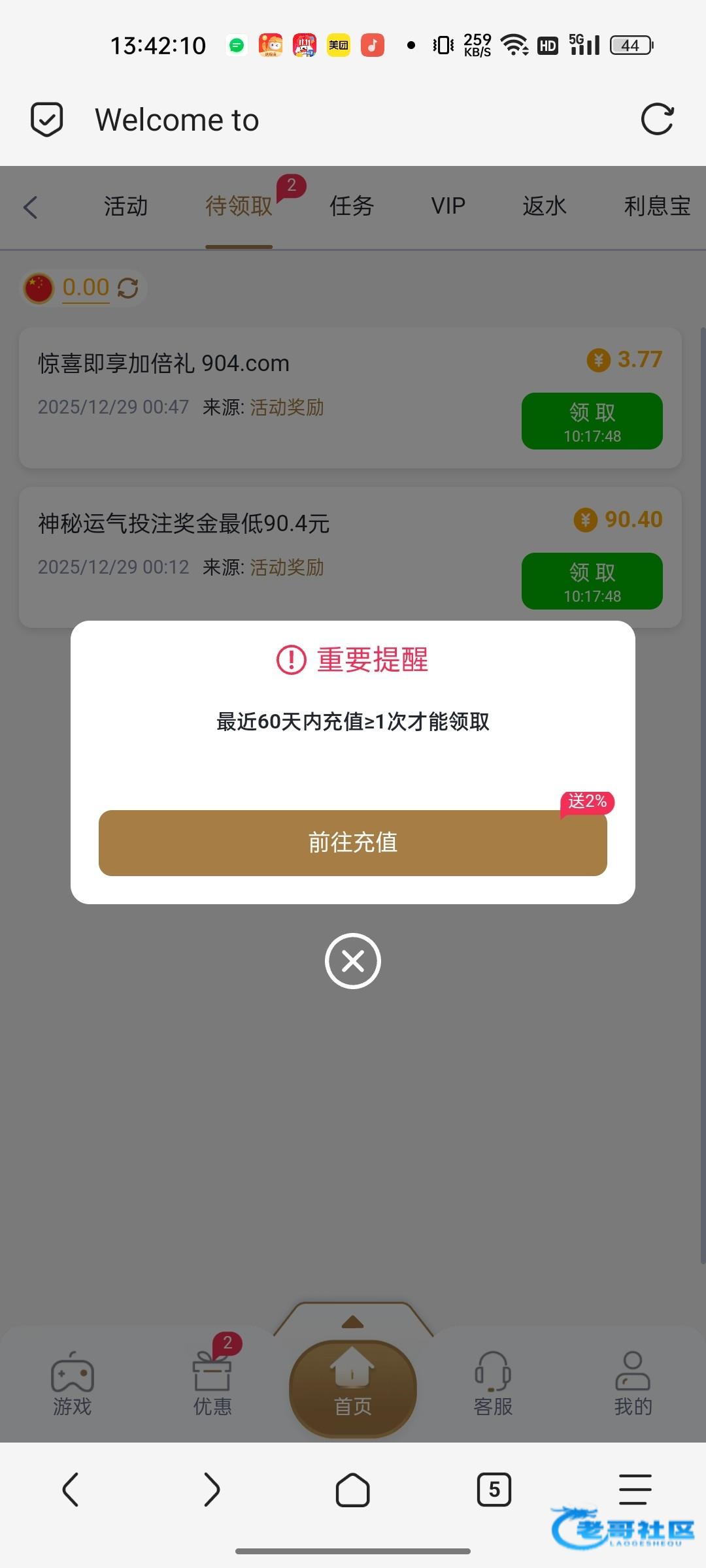
Task: Dismiss the 重要提醒 dialog
Action: (353, 961)
